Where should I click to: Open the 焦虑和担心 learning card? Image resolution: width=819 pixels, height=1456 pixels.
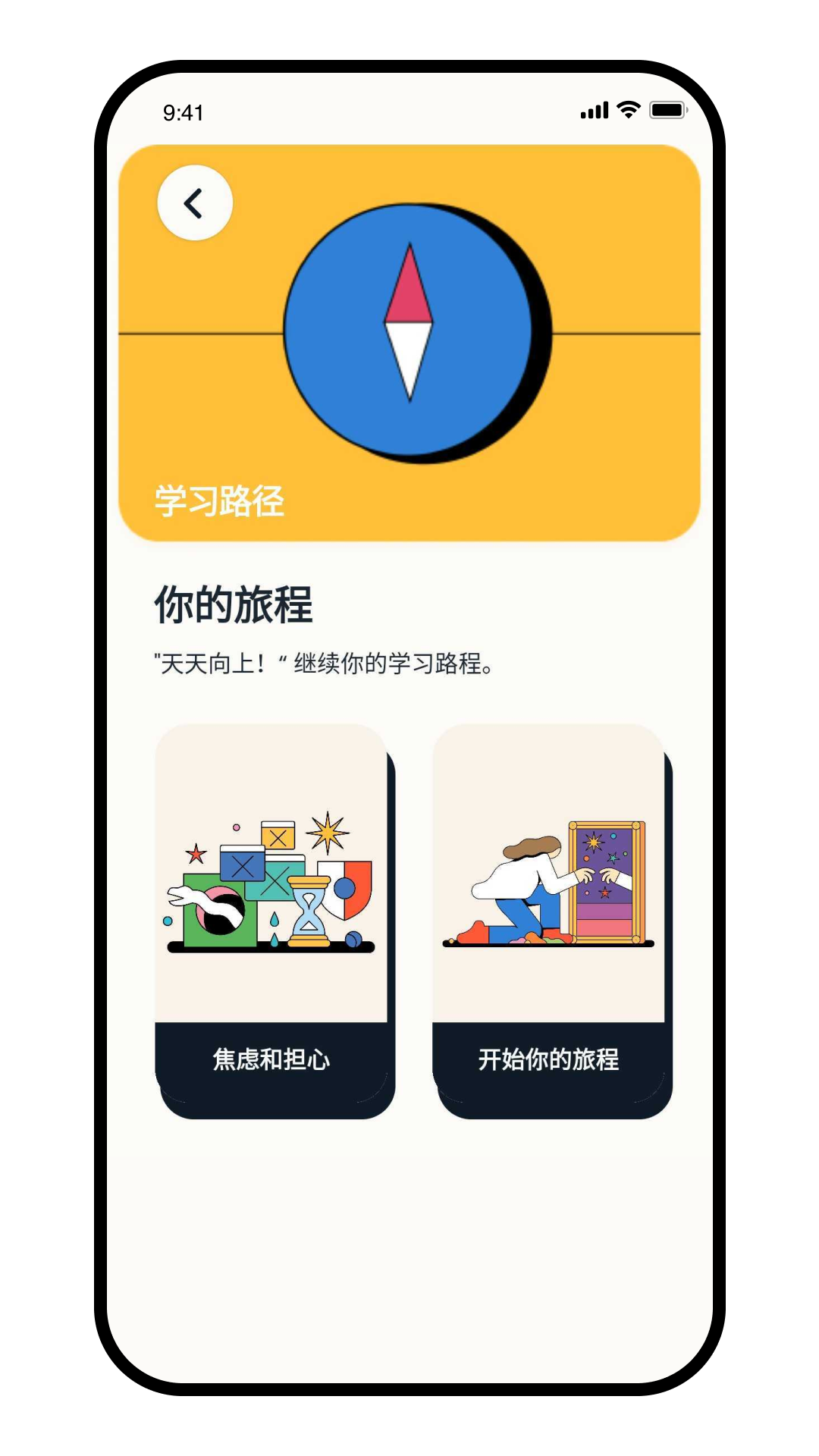[271, 910]
